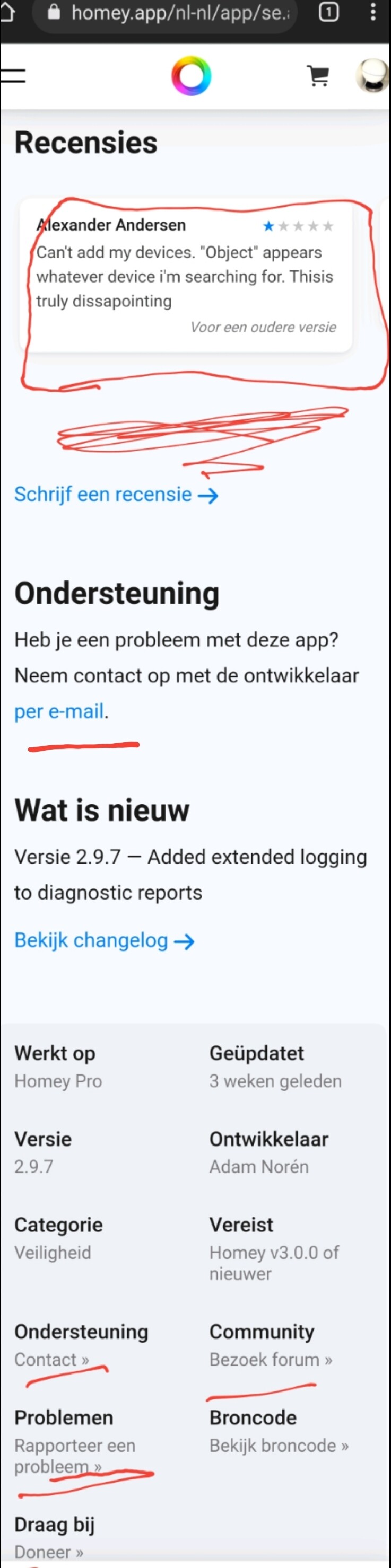Visit the Bezoek forum link
391x1568 pixels.
pyautogui.click(x=271, y=1359)
